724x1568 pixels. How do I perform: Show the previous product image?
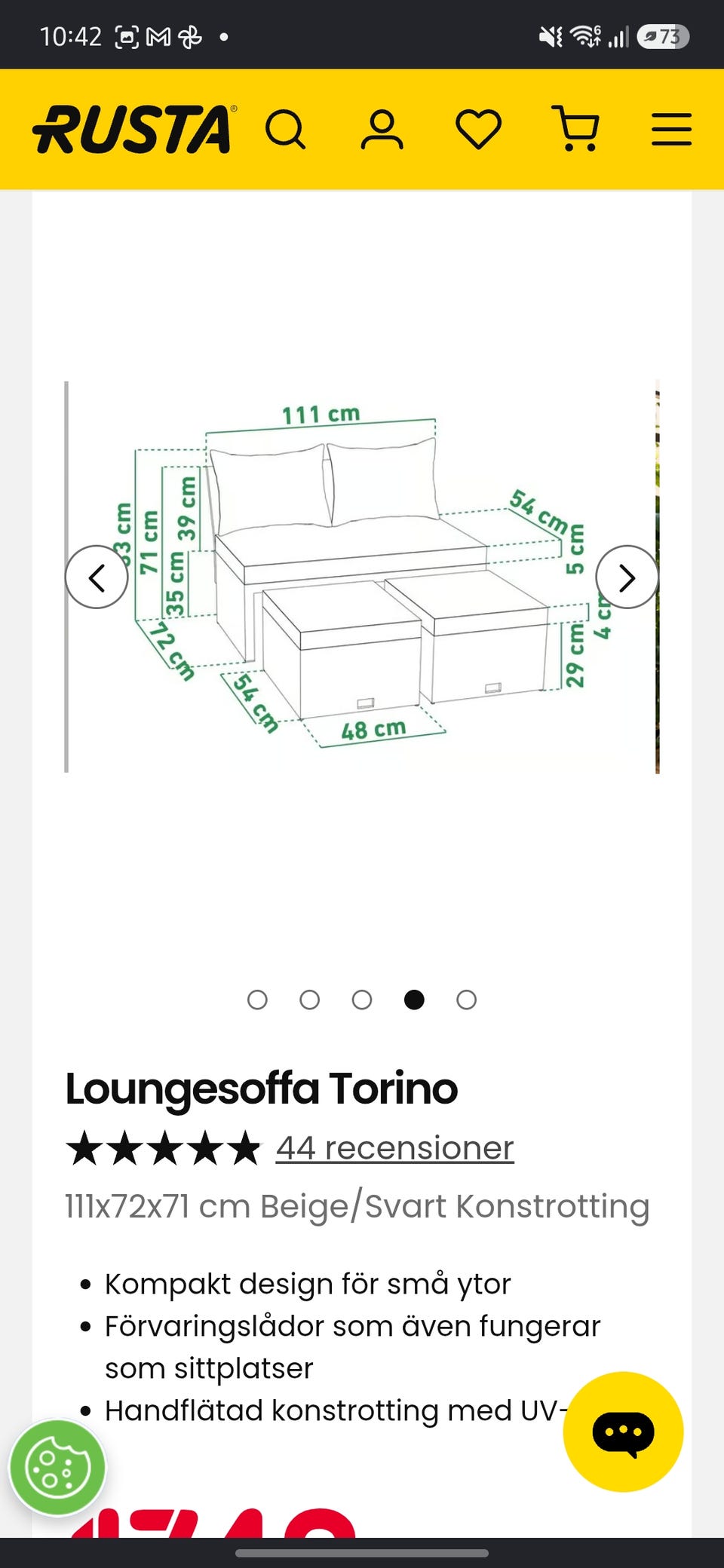point(97,577)
